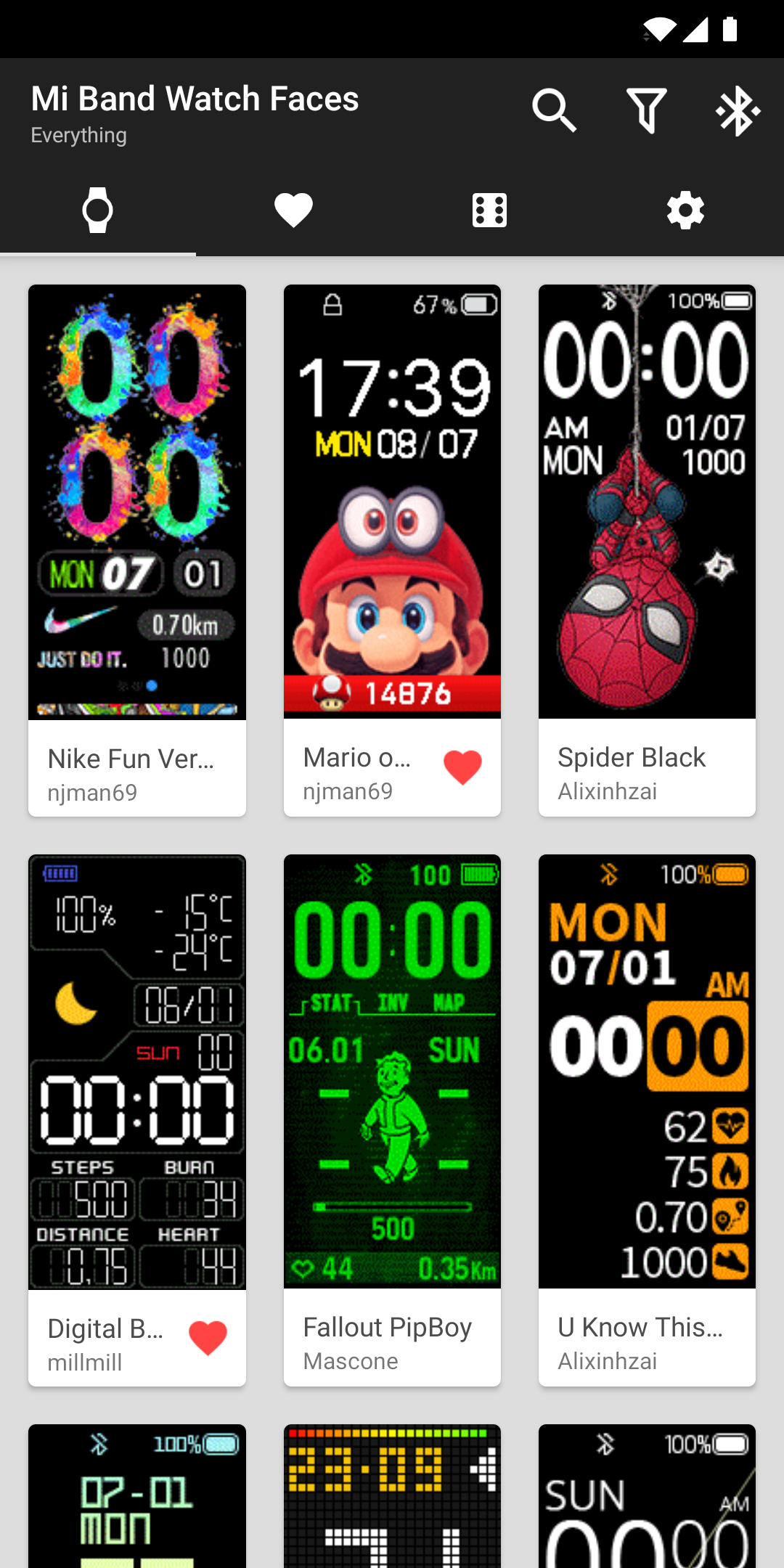Open the search icon
Screen dimensions: 784x1568
555,111
